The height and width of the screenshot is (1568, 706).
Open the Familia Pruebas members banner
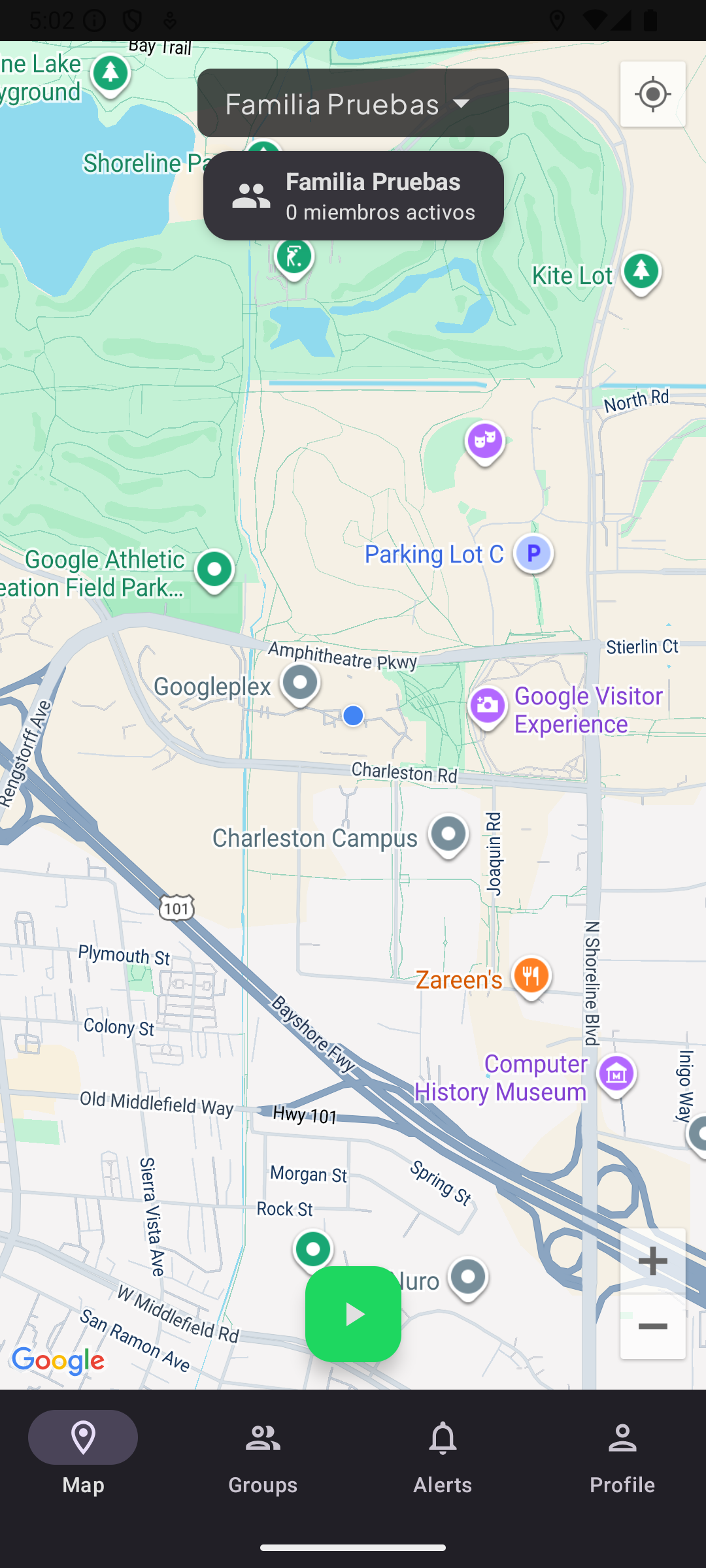coord(353,195)
